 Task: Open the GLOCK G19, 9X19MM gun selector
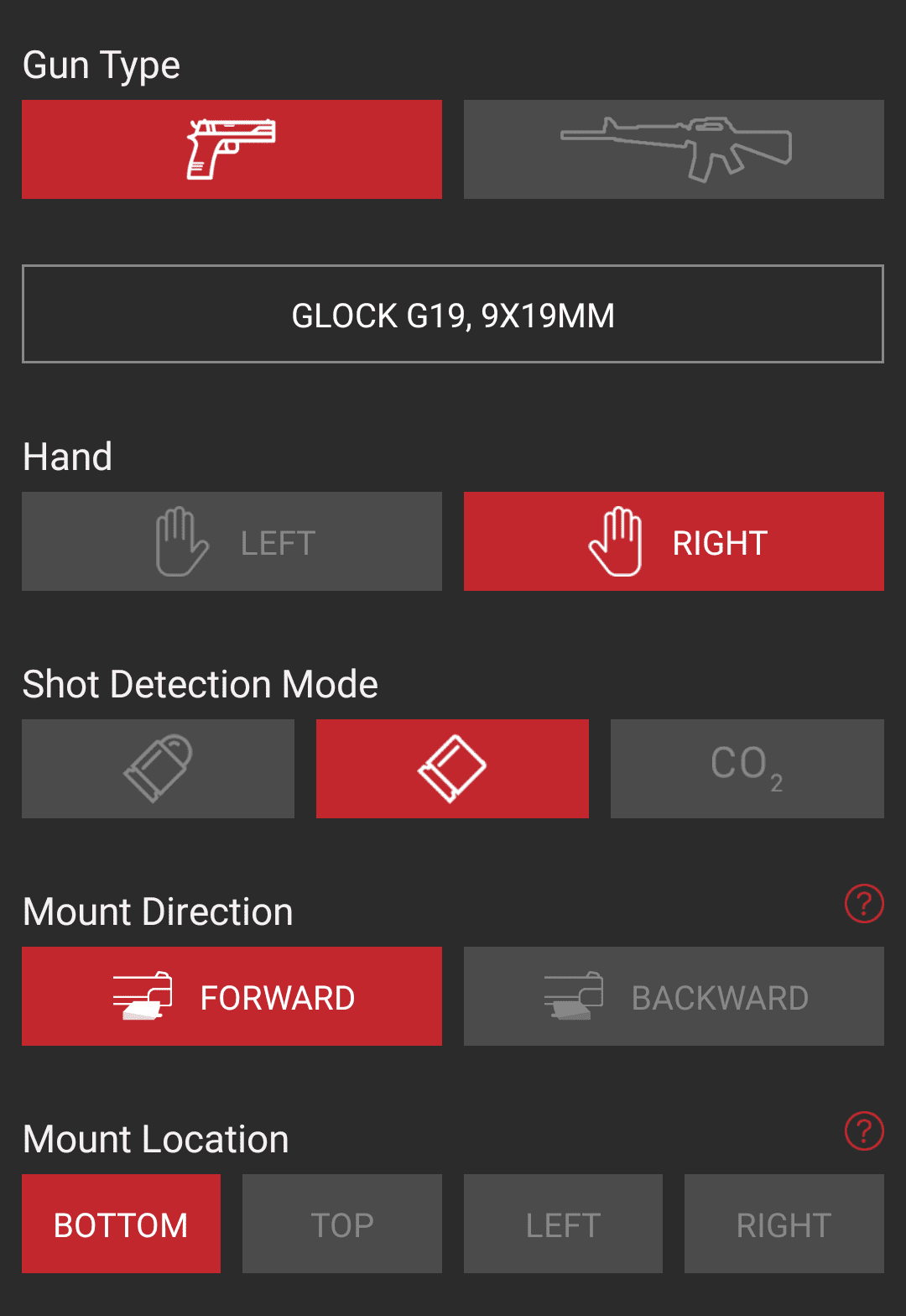453,314
